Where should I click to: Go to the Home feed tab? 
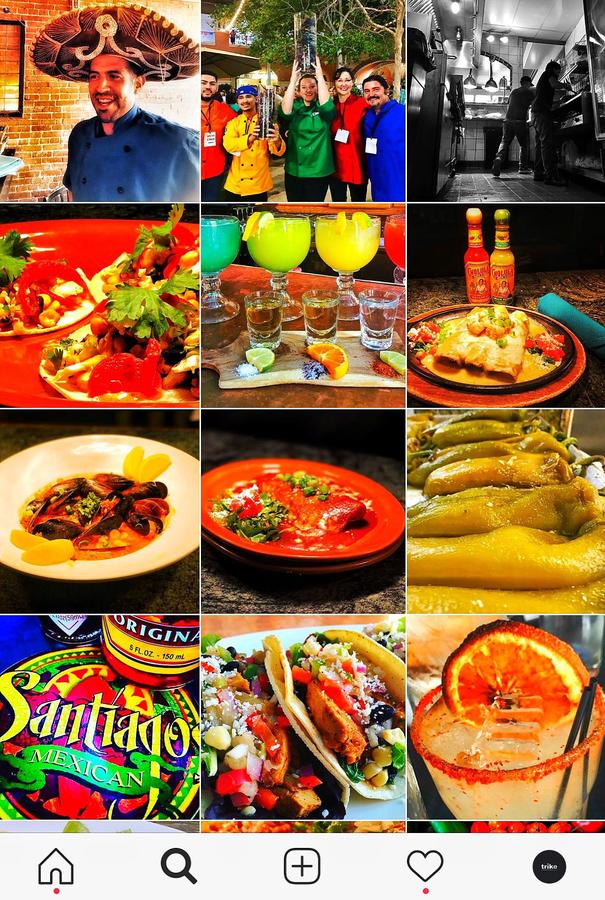[56, 866]
